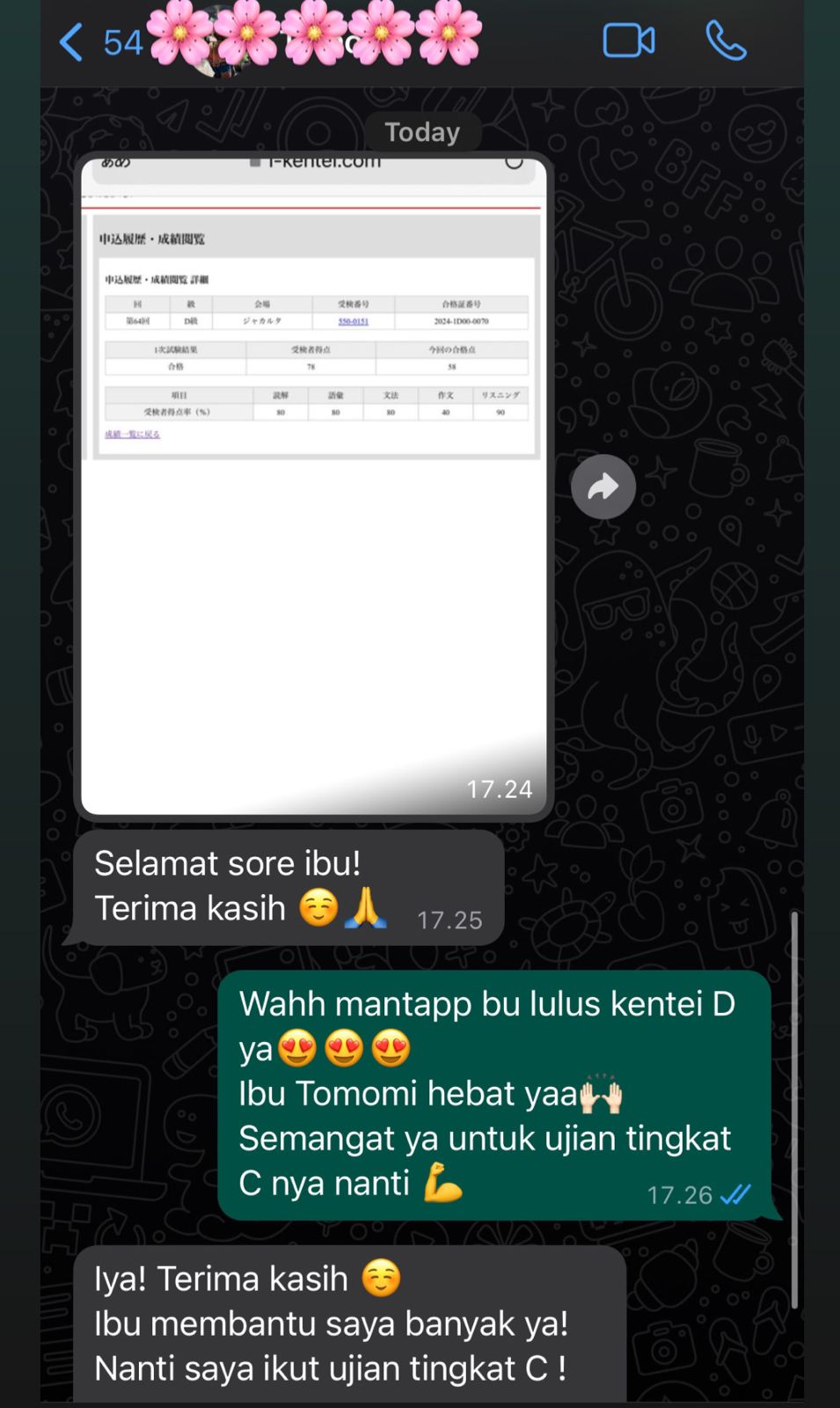The height and width of the screenshot is (1408, 840).
Task: Start a voice call
Action: [x=726, y=41]
